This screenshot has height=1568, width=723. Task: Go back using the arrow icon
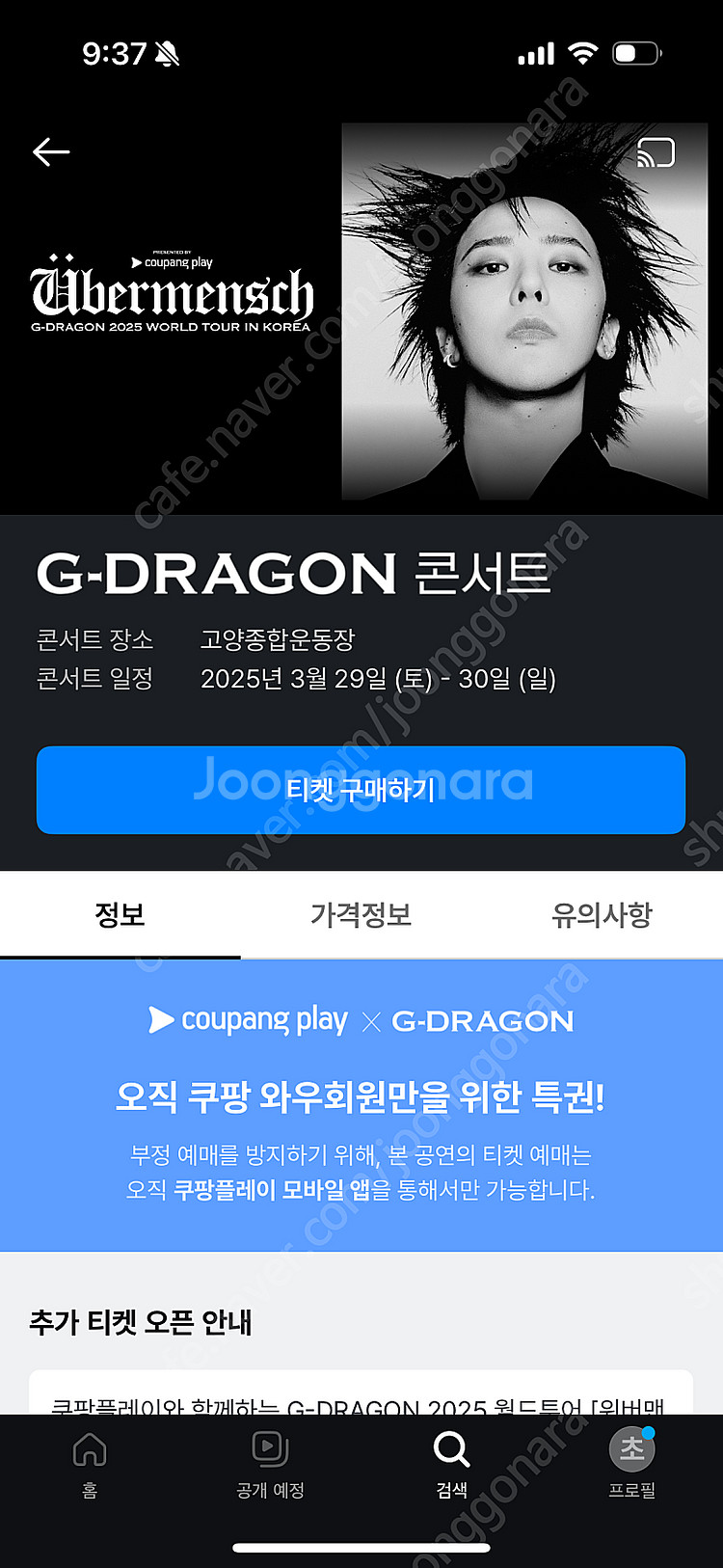click(x=51, y=151)
